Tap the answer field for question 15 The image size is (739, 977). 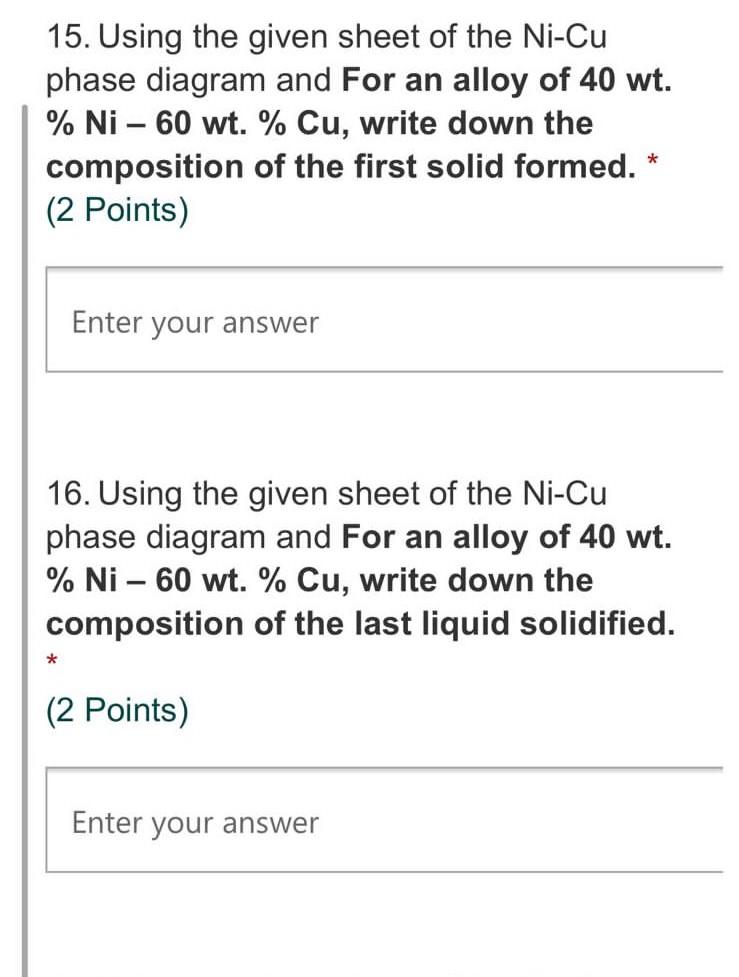[385, 322]
